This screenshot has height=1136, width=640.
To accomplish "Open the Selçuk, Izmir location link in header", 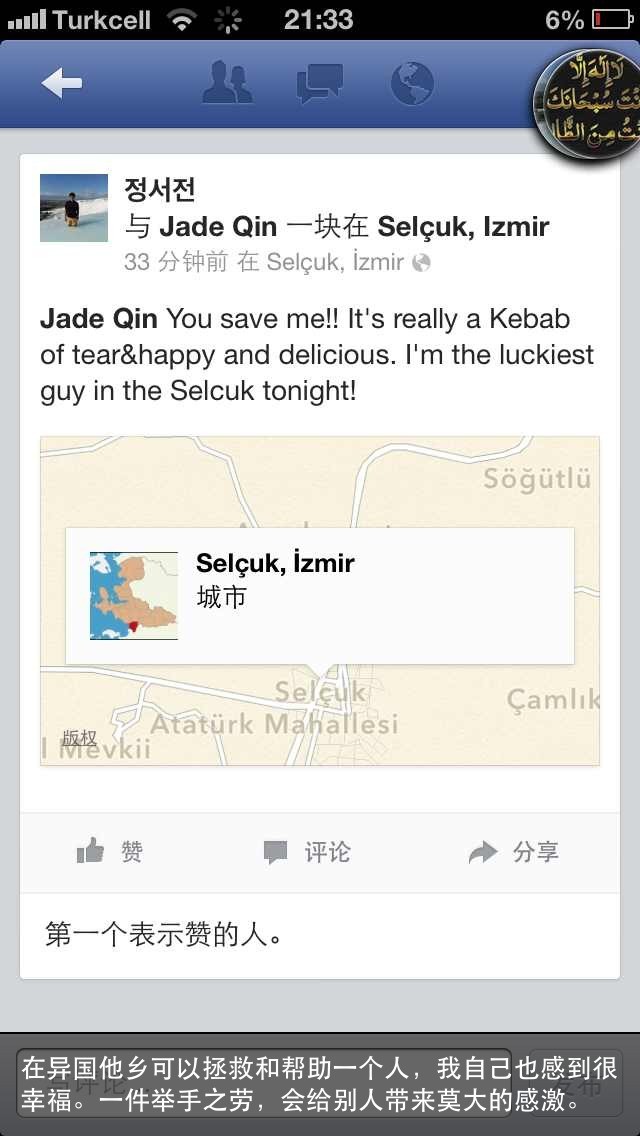I will [463, 227].
